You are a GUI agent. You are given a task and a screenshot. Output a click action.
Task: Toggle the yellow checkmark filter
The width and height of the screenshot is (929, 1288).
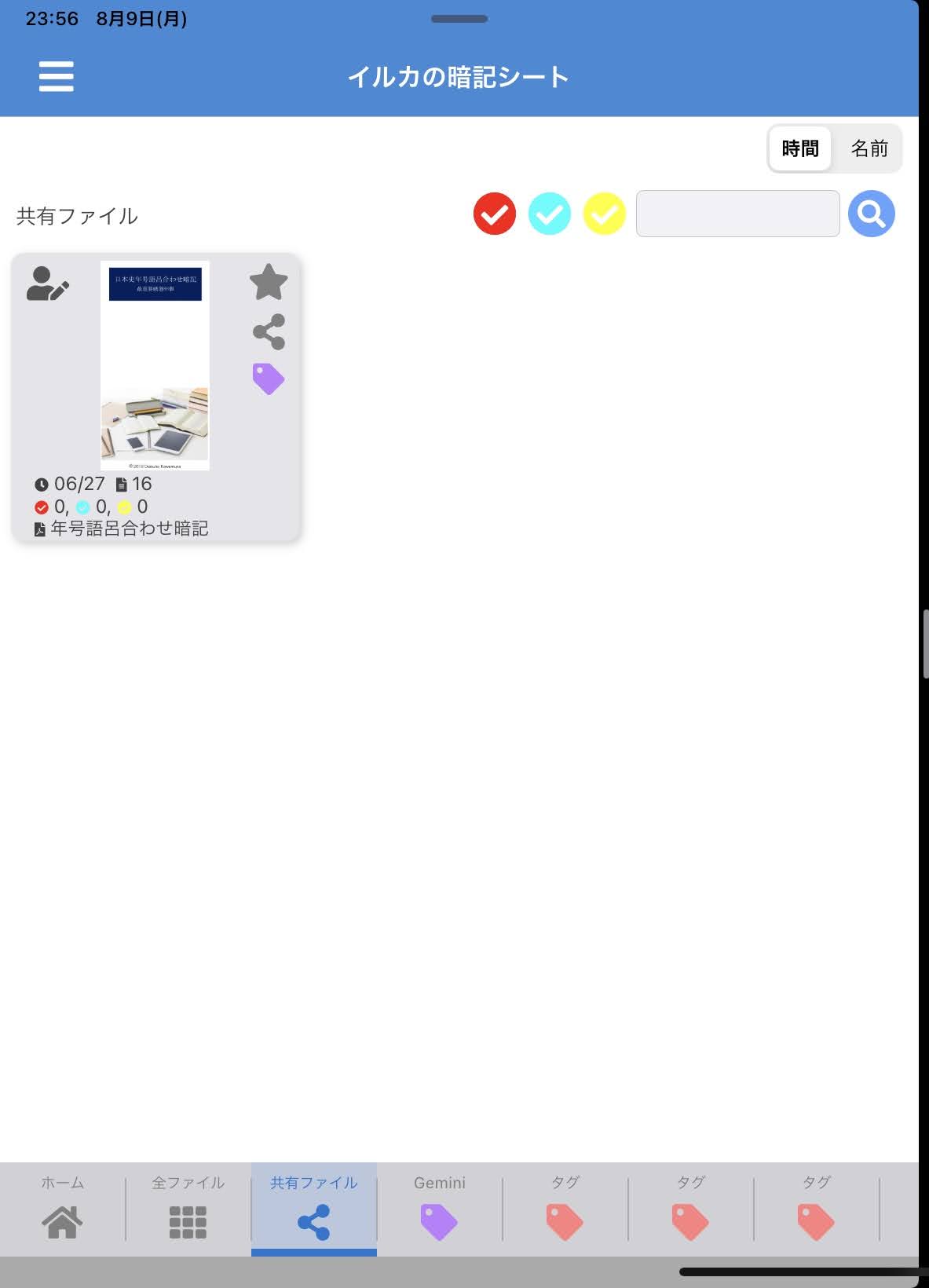(605, 214)
